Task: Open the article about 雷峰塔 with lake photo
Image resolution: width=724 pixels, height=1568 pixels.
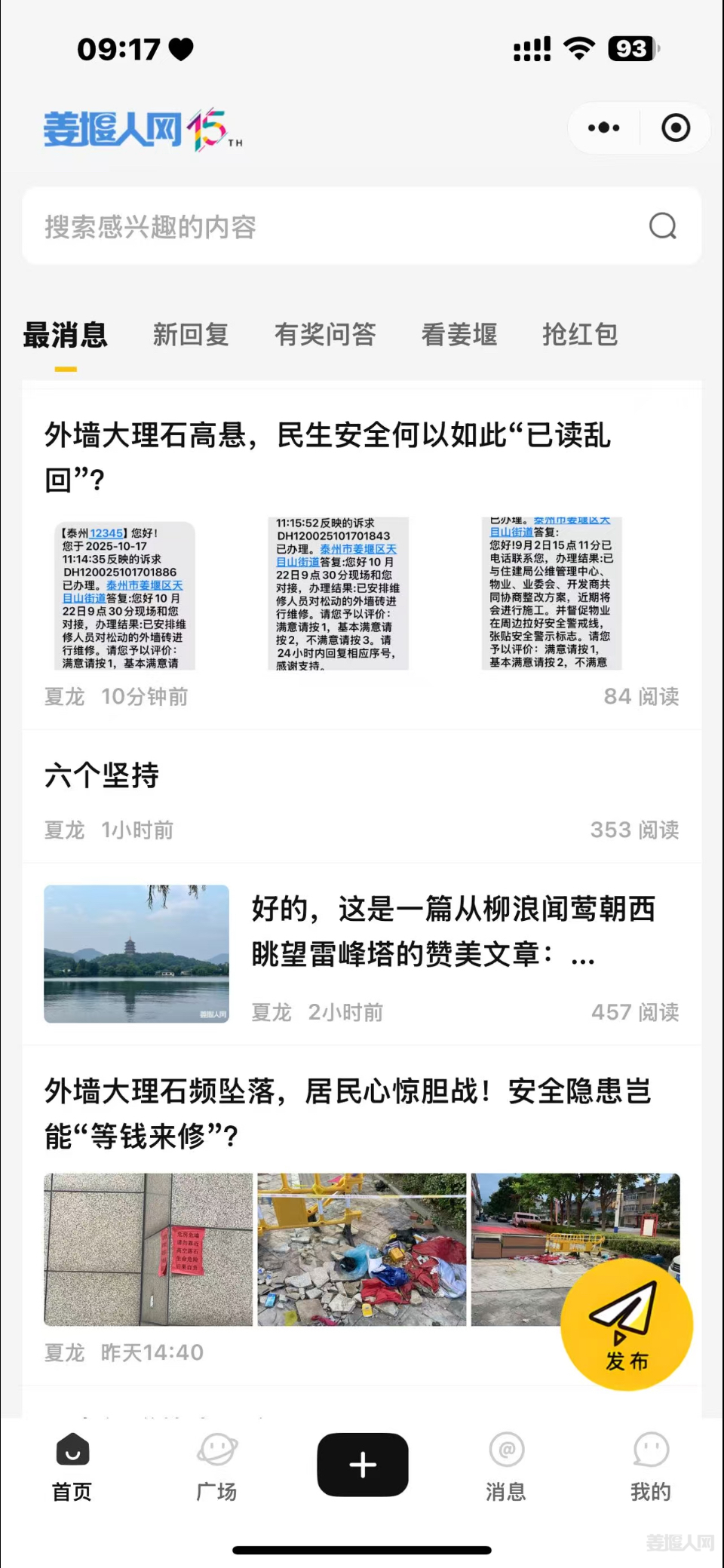Action: [x=362, y=954]
